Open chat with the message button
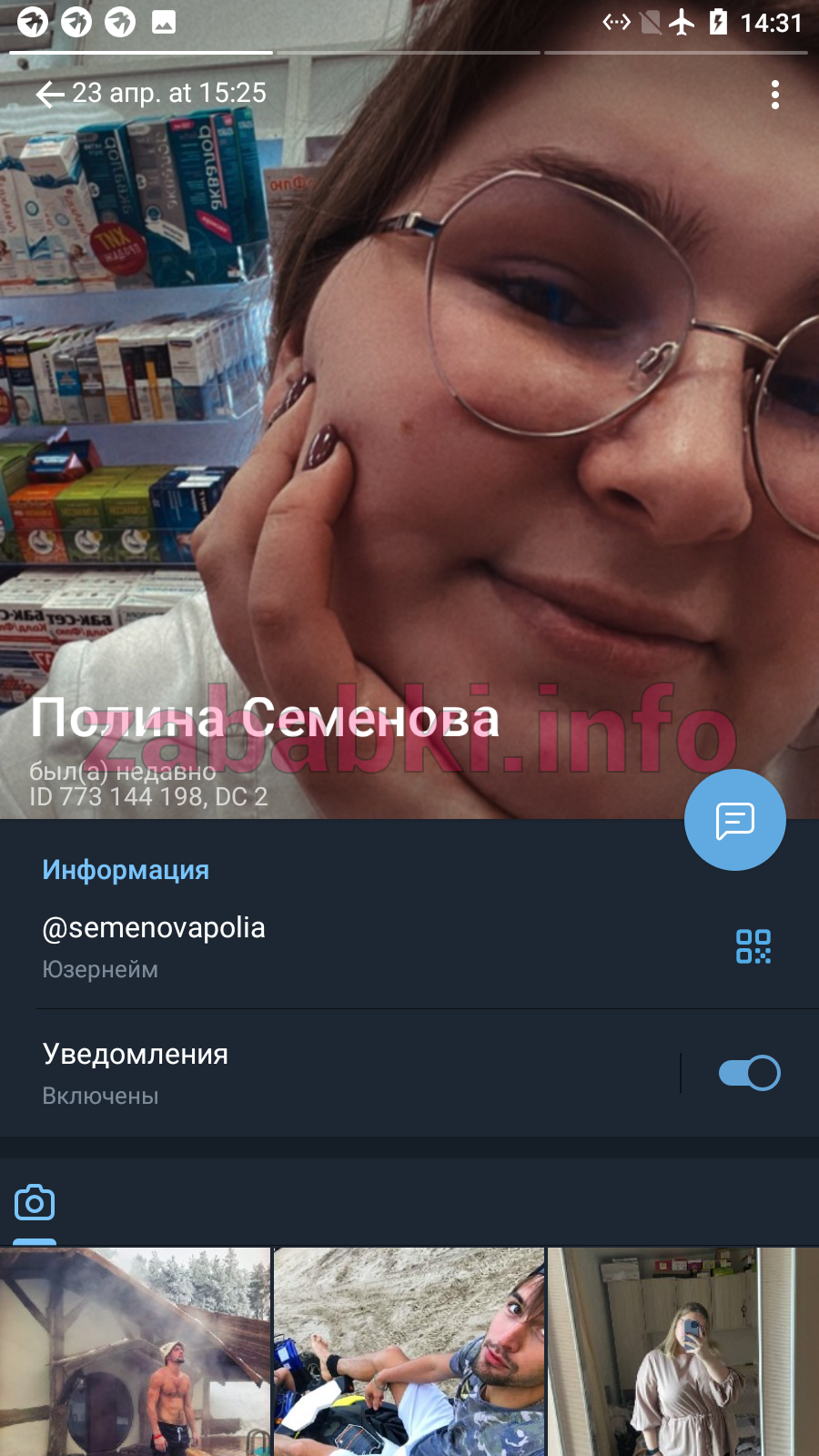 point(735,820)
